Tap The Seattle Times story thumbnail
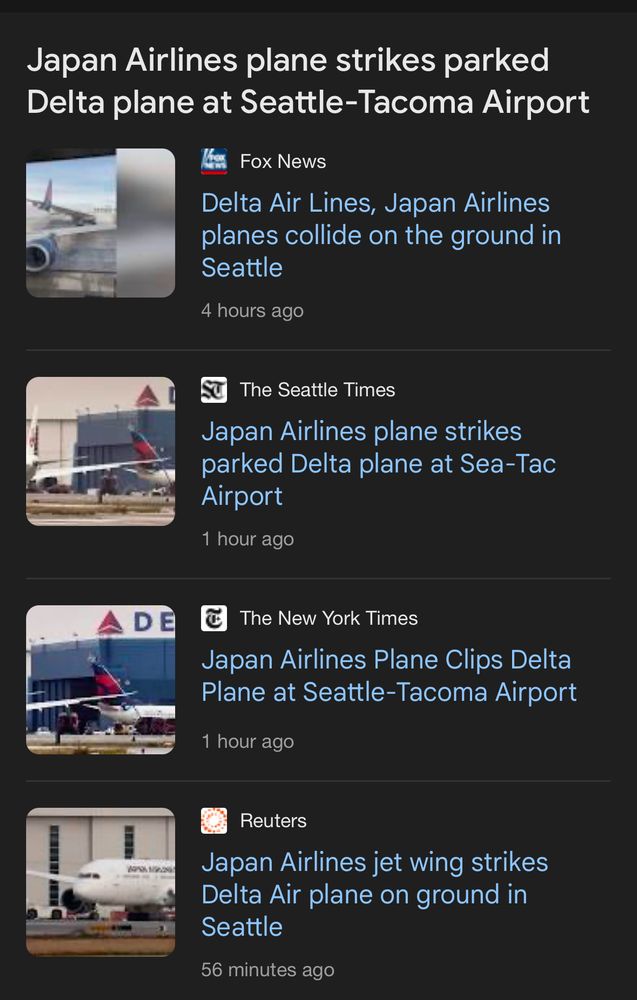This screenshot has width=637, height=1000. pyautogui.click(x=100, y=451)
